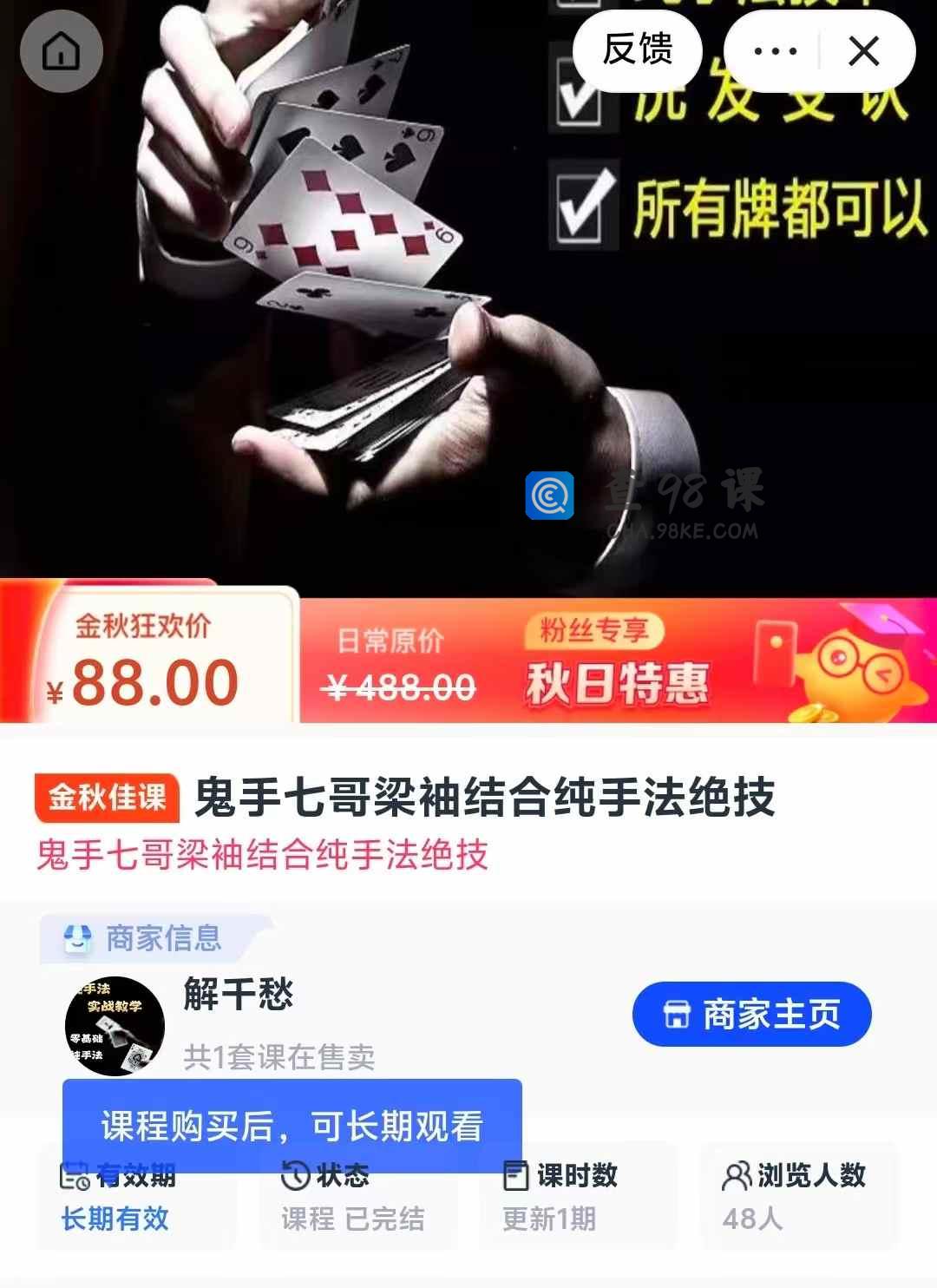Open 商家主页 merchant homepage
Image resolution: width=937 pixels, height=1288 pixels.
pyautogui.click(x=751, y=1014)
